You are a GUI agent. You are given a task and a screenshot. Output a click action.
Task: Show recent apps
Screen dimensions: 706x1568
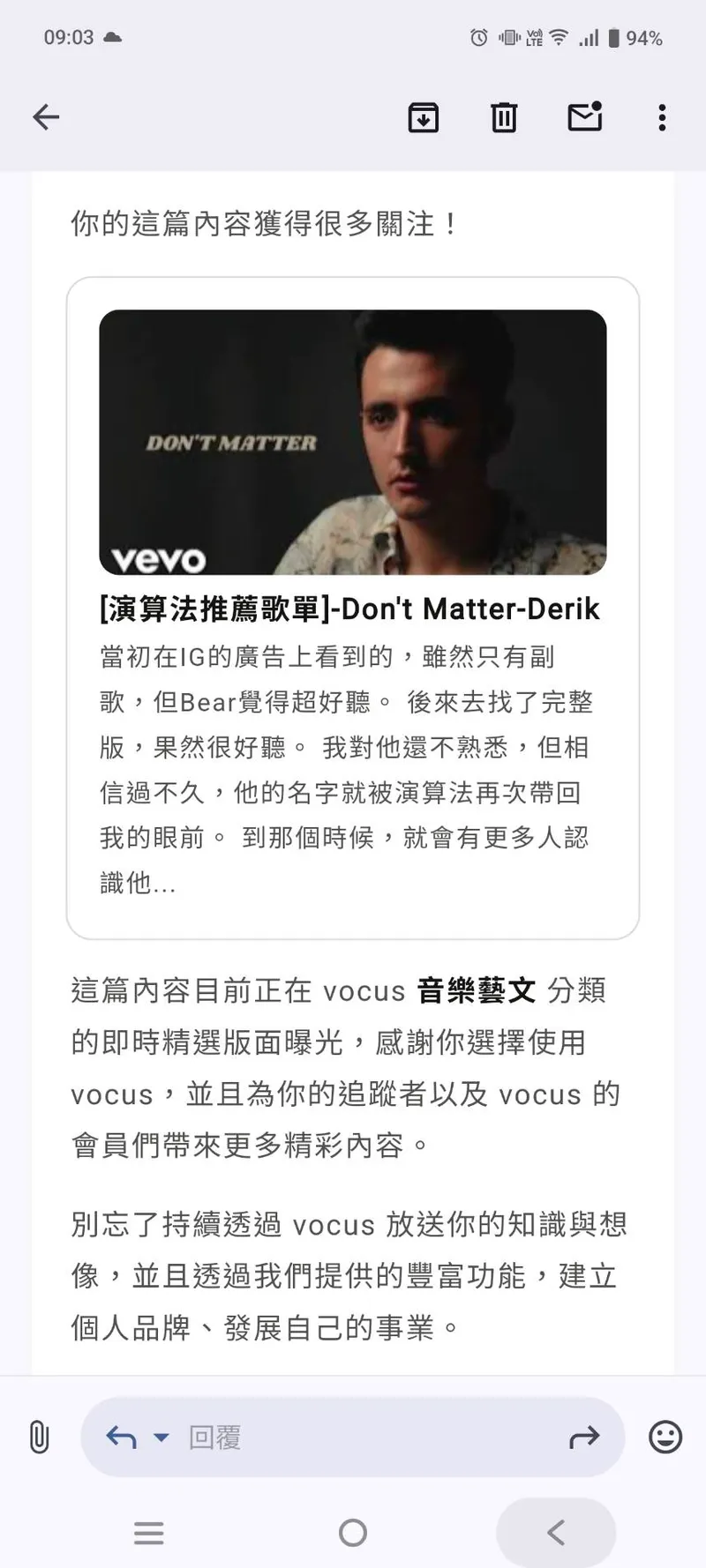pyautogui.click(x=148, y=1533)
